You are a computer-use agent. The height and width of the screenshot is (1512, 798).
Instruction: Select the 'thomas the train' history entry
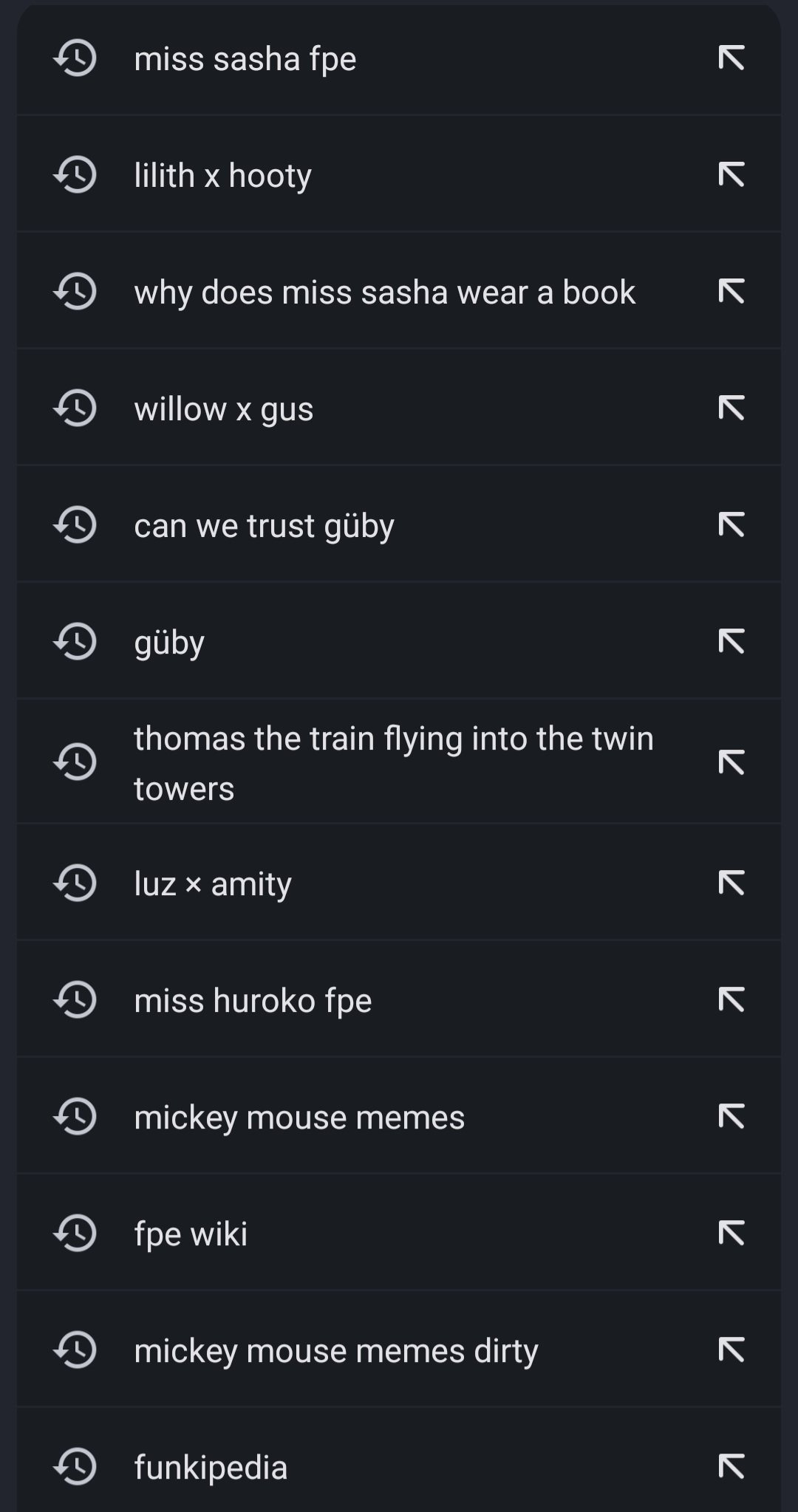pos(393,762)
